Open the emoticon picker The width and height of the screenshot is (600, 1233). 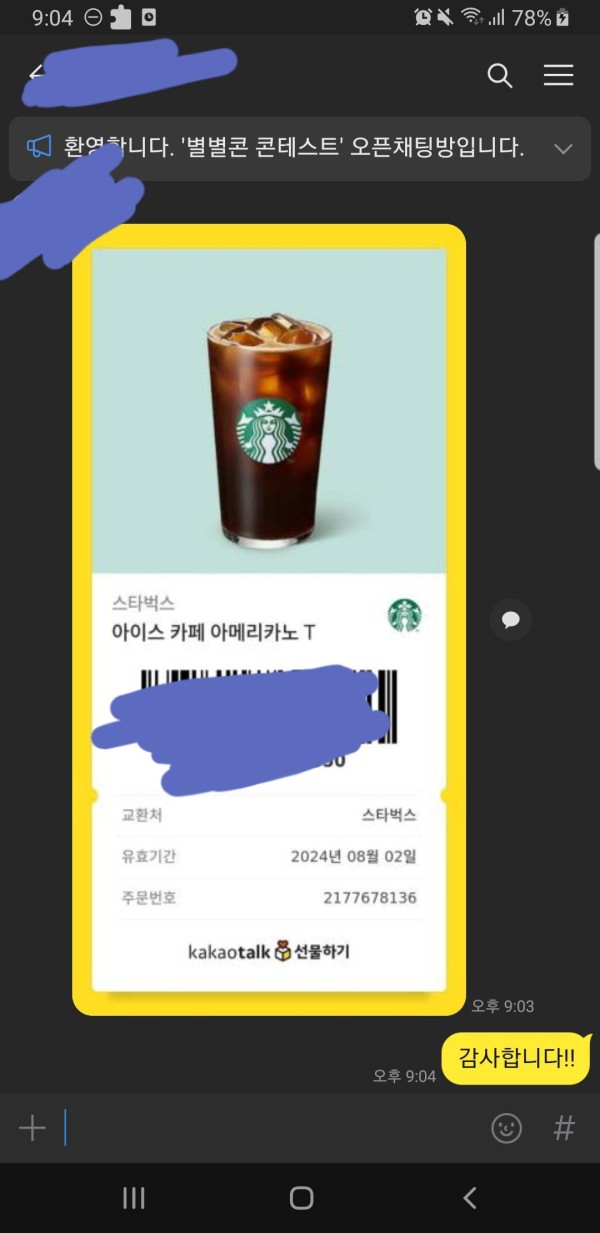[x=506, y=1128]
